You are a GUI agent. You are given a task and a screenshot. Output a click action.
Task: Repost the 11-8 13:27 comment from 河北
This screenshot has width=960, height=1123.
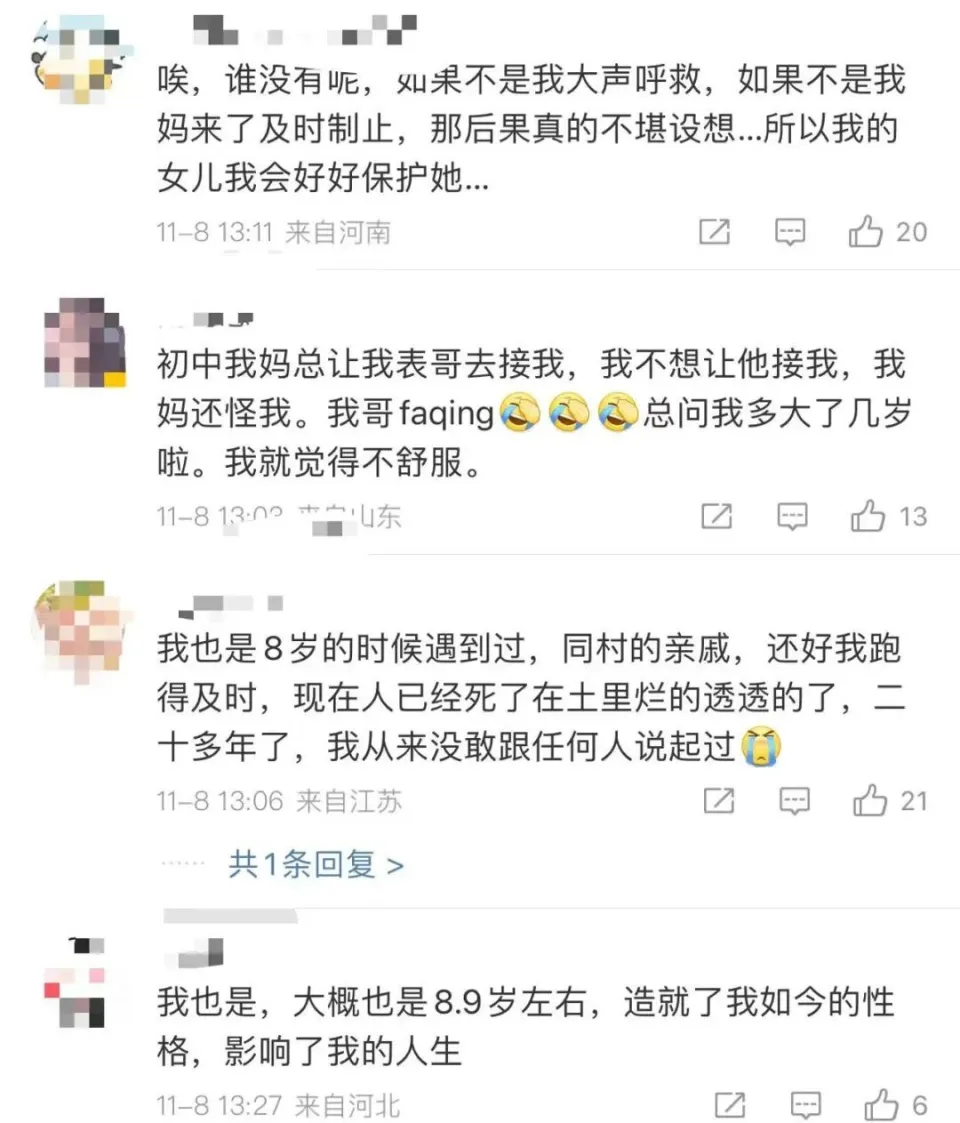pyautogui.click(x=730, y=1105)
